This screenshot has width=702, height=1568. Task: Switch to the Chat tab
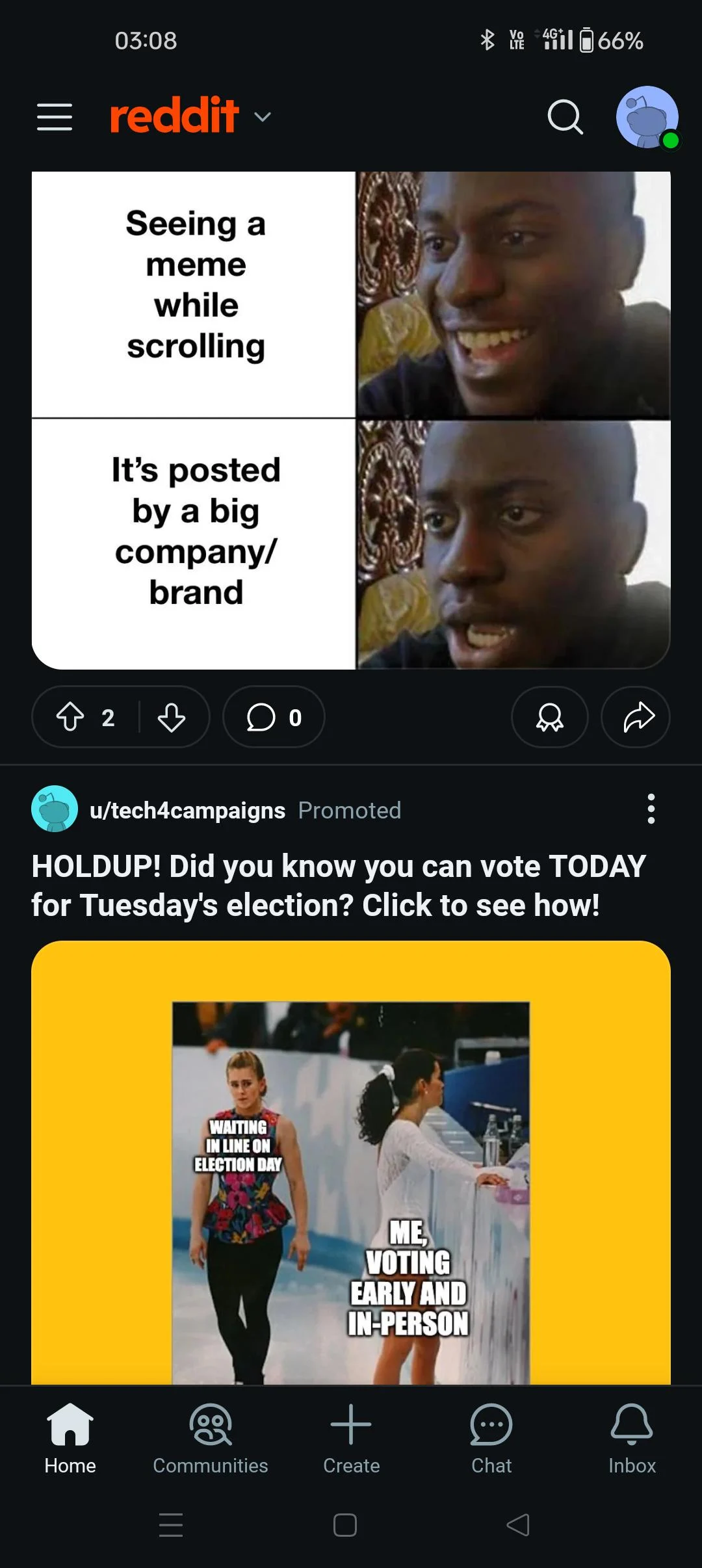click(491, 1438)
